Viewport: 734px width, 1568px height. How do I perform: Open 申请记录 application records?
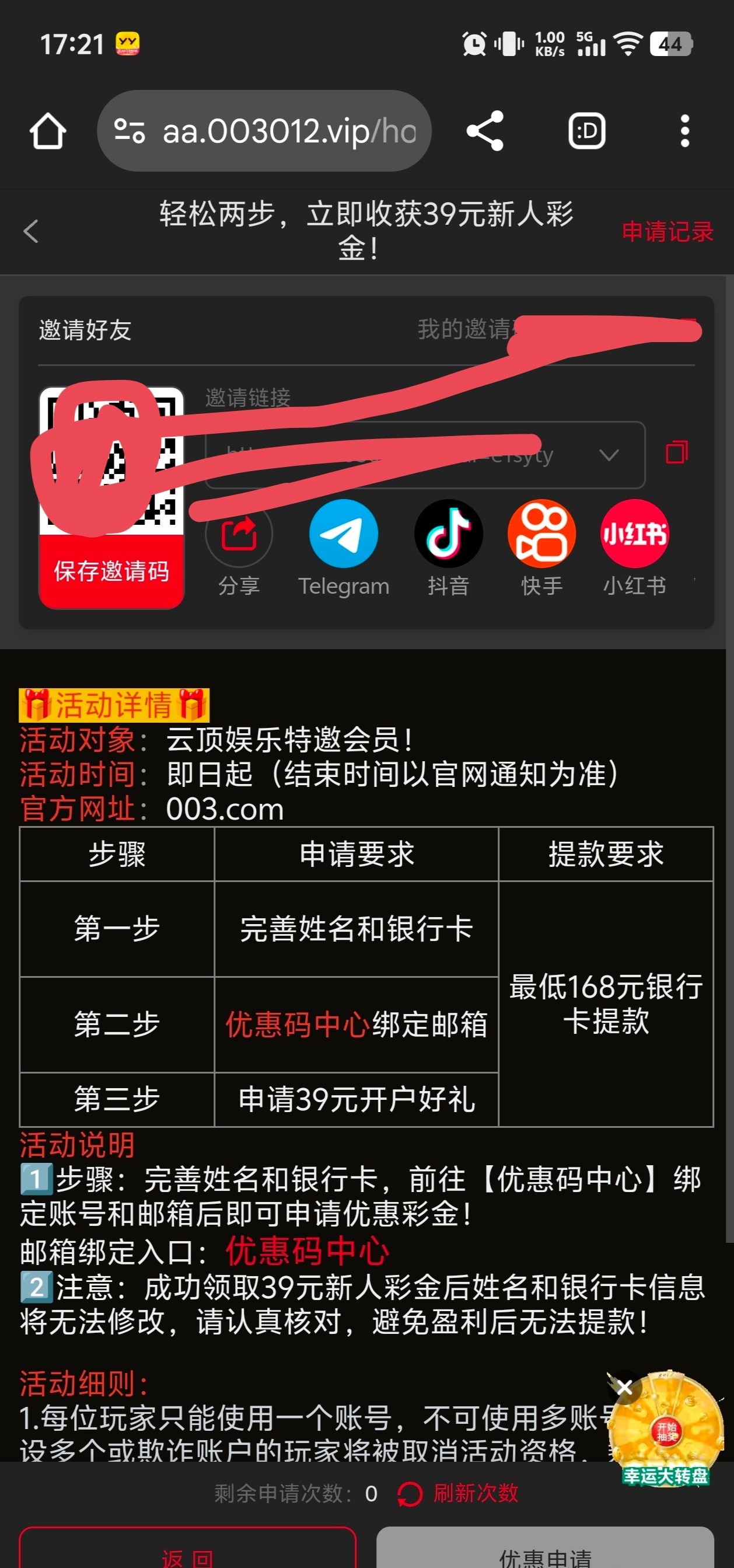click(667, 232)
